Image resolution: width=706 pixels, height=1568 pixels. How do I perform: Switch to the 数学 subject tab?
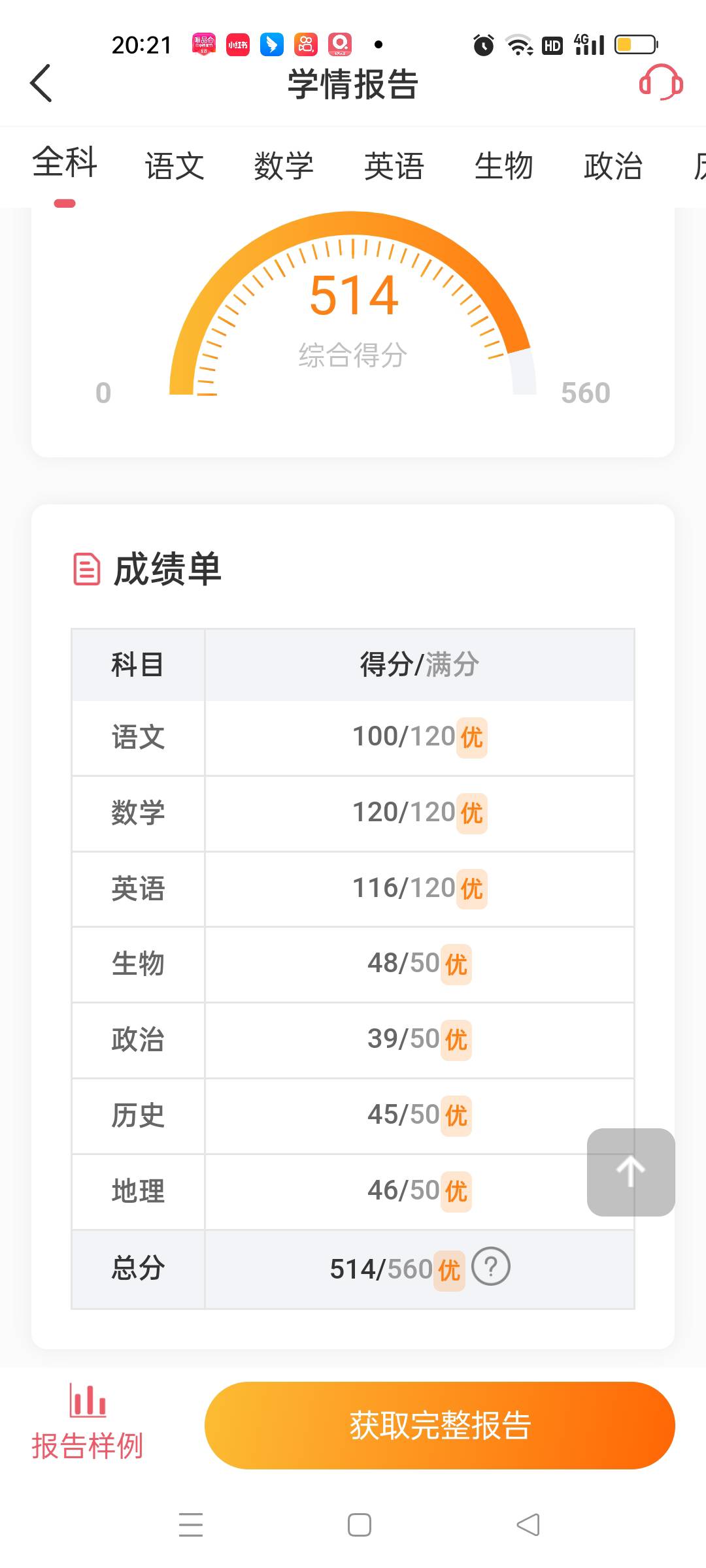click(x=284, y=165)
